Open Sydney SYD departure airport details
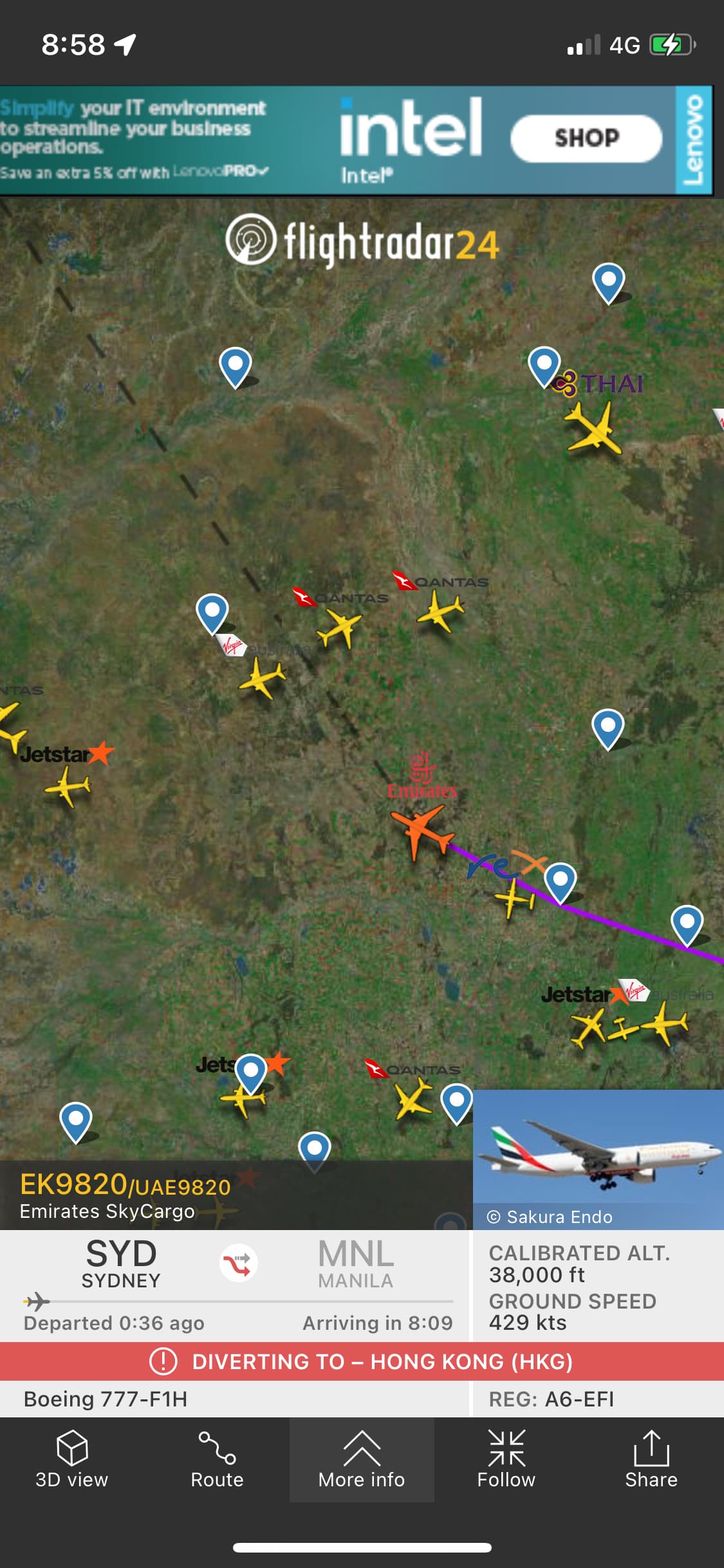 pyautogui.click(x=121, y=1263)
